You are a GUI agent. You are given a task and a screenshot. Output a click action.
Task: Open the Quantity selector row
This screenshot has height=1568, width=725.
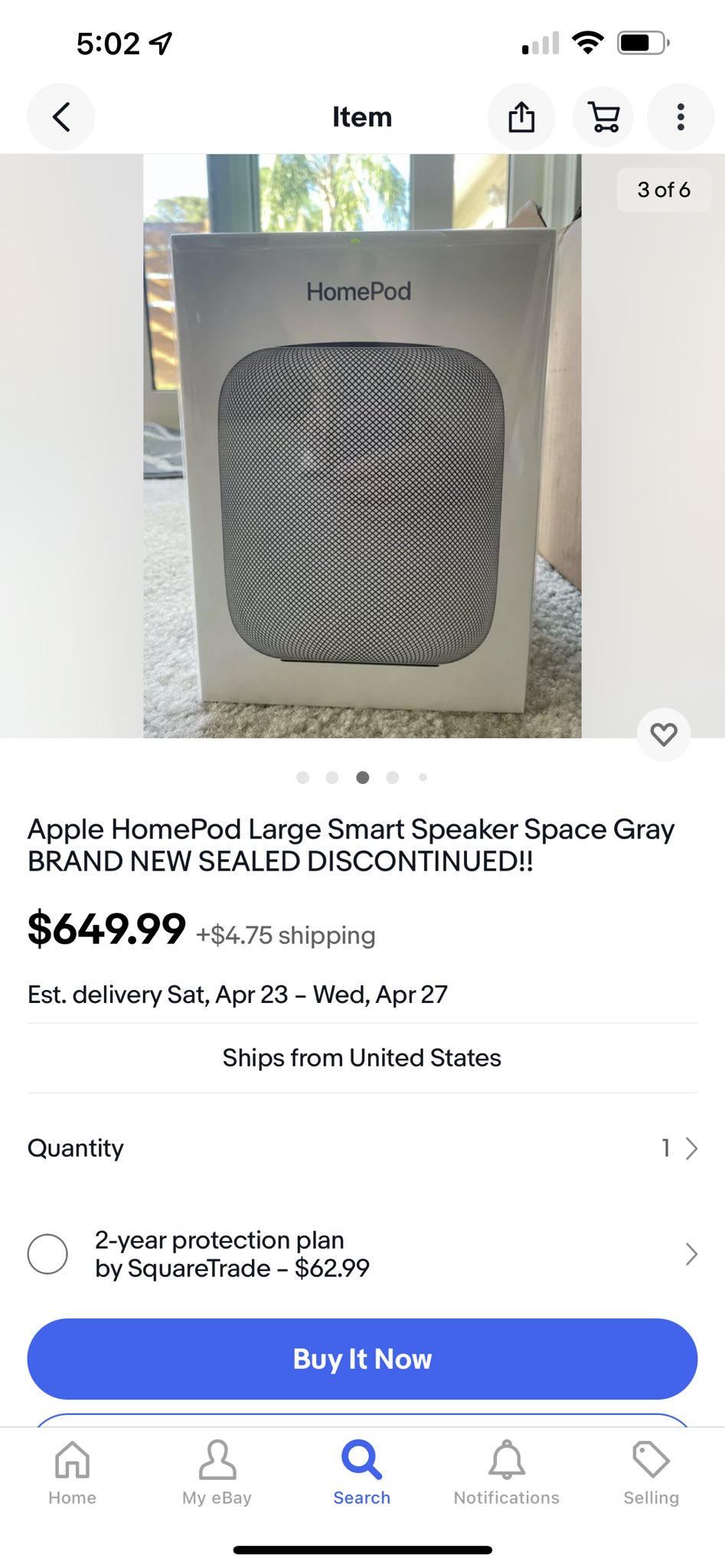point(362,1148)
